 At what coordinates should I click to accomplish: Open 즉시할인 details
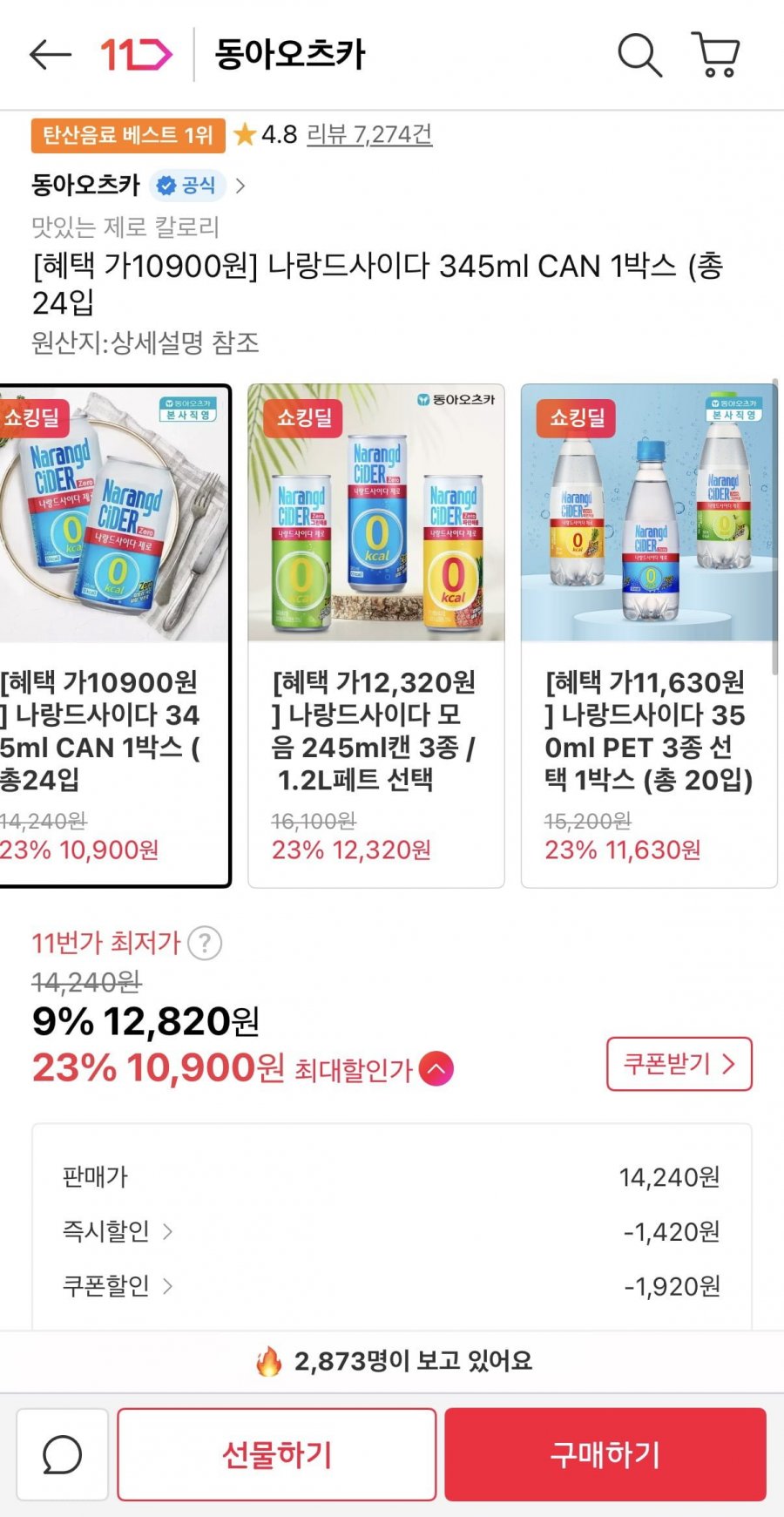[x=118, y=1231]
